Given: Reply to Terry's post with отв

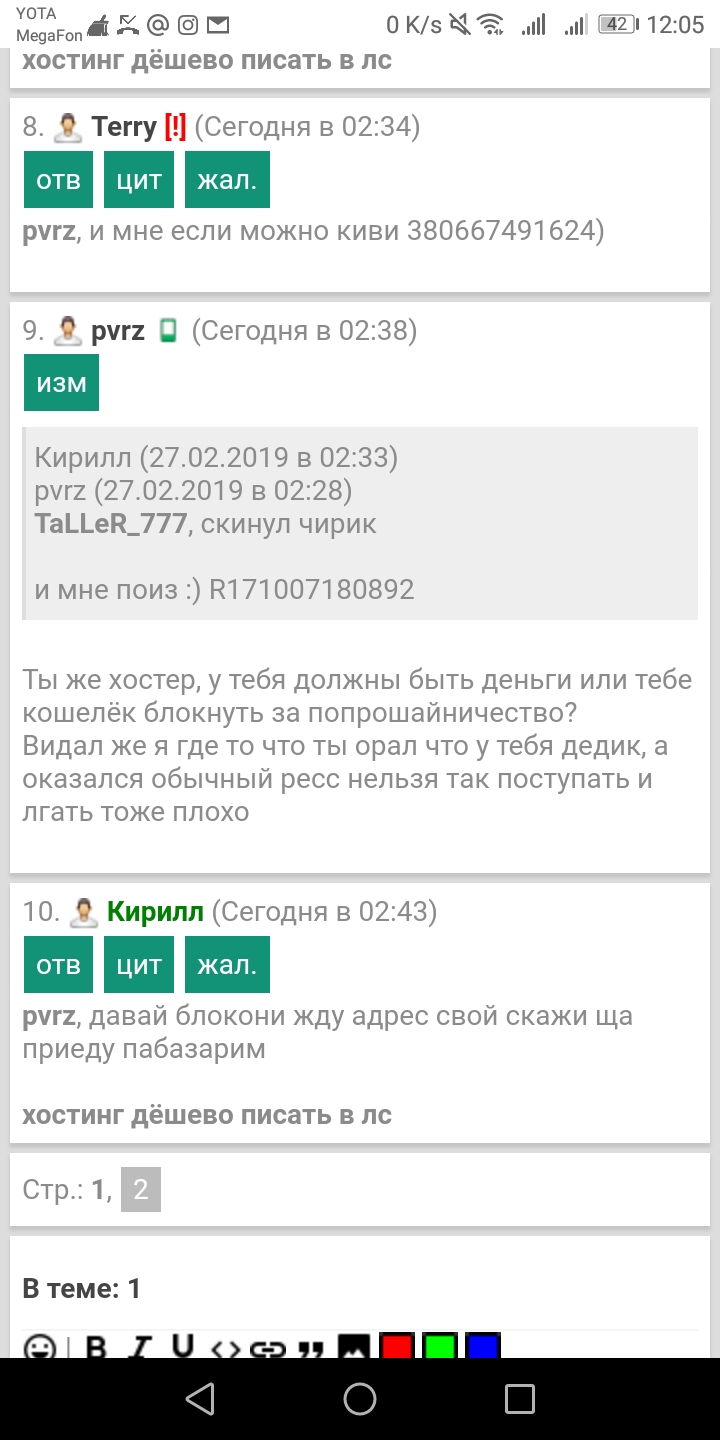Looking at the screenshot, I should 58,180.
